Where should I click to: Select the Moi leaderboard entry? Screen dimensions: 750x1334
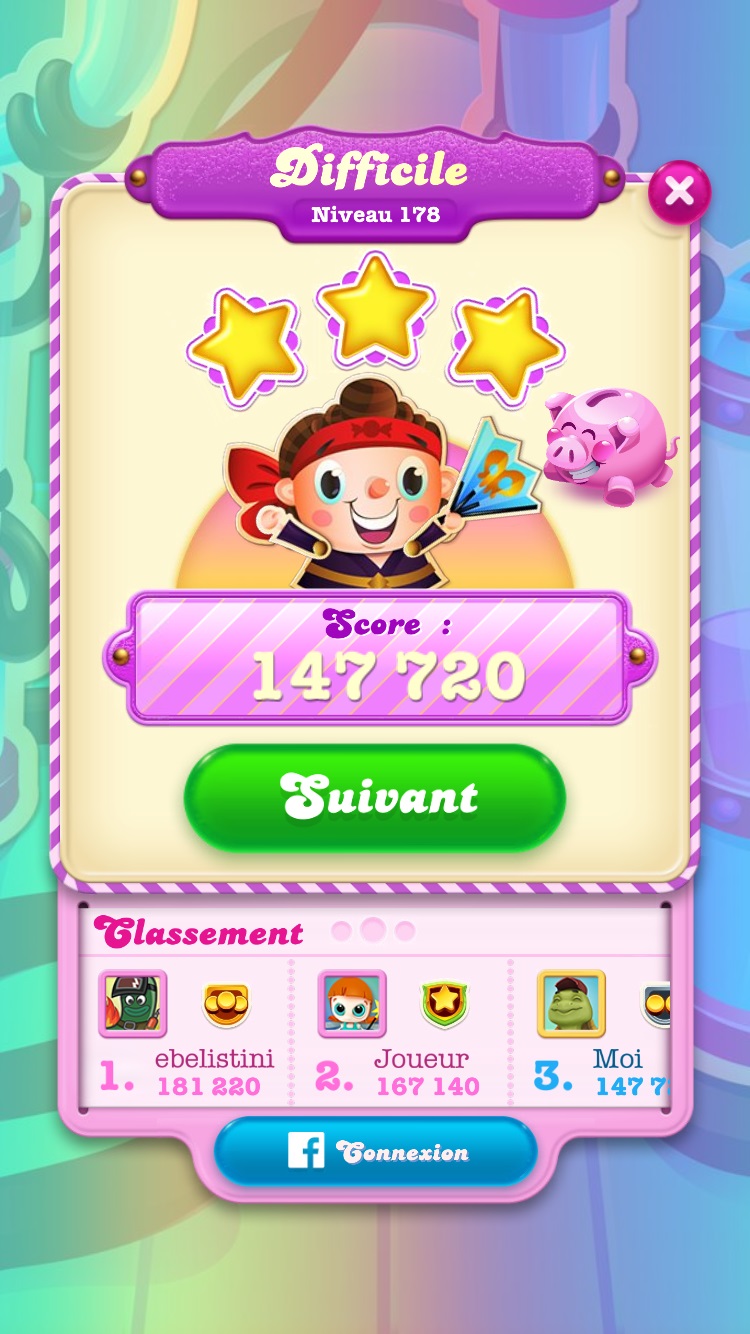600,1035
